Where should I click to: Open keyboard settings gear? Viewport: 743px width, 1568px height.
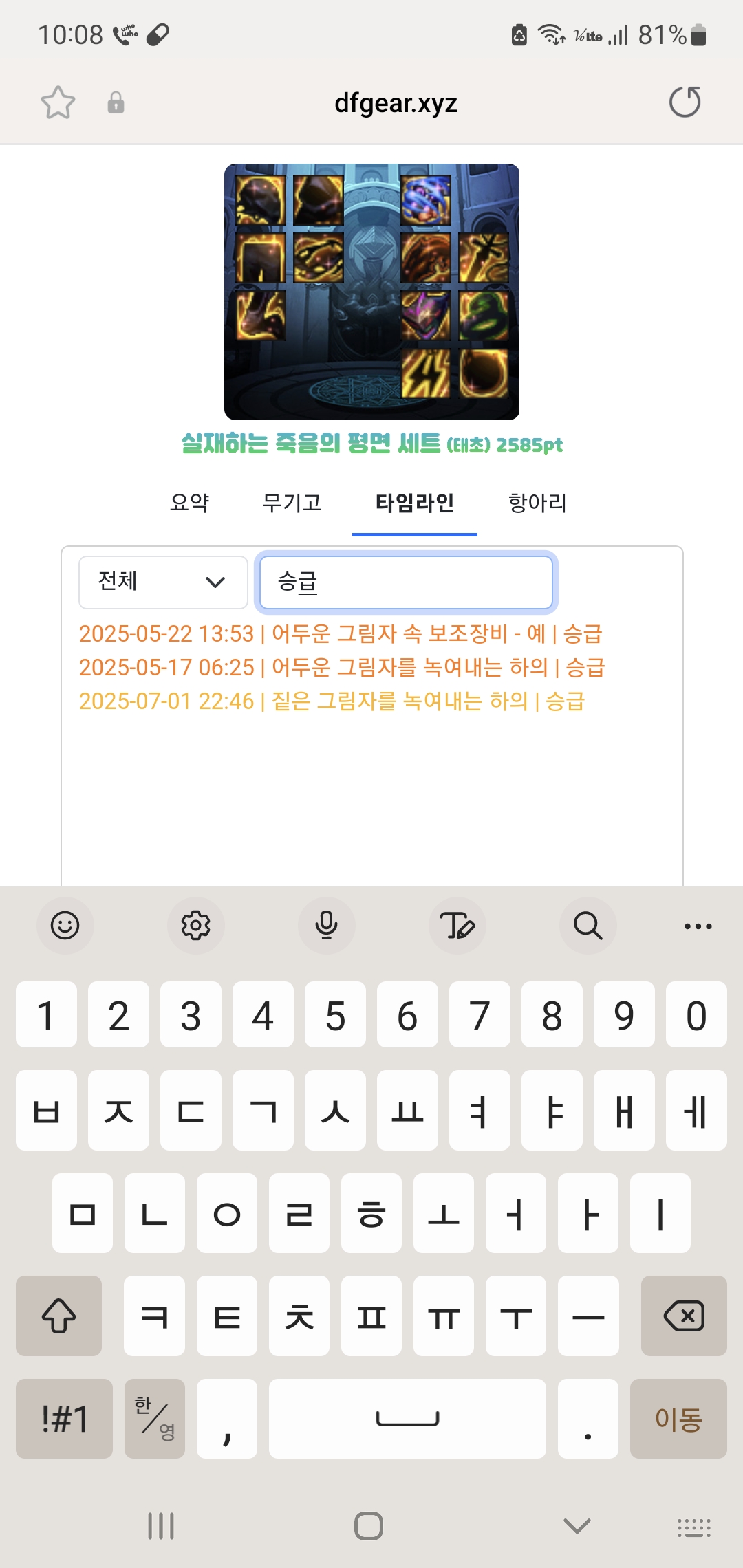196,926
